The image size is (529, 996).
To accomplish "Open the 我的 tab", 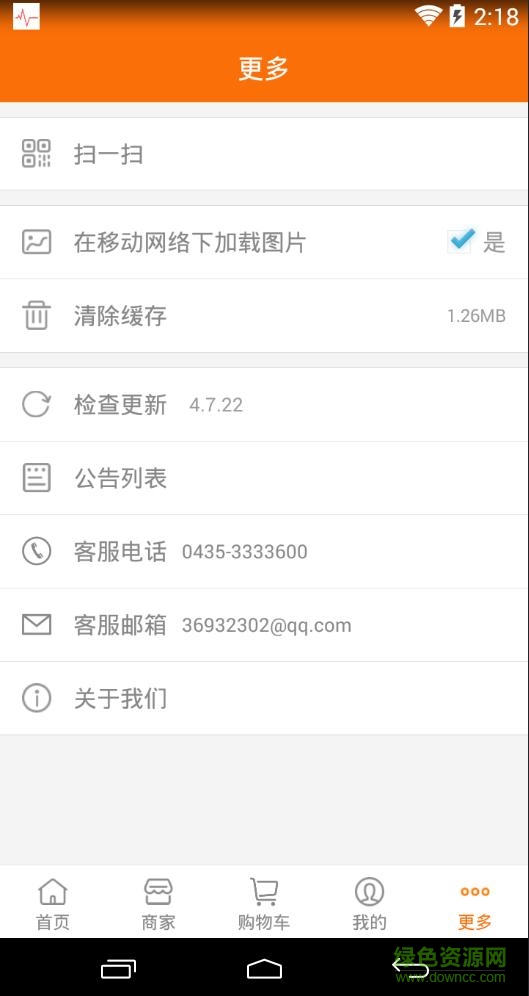I will coord(370,903).
